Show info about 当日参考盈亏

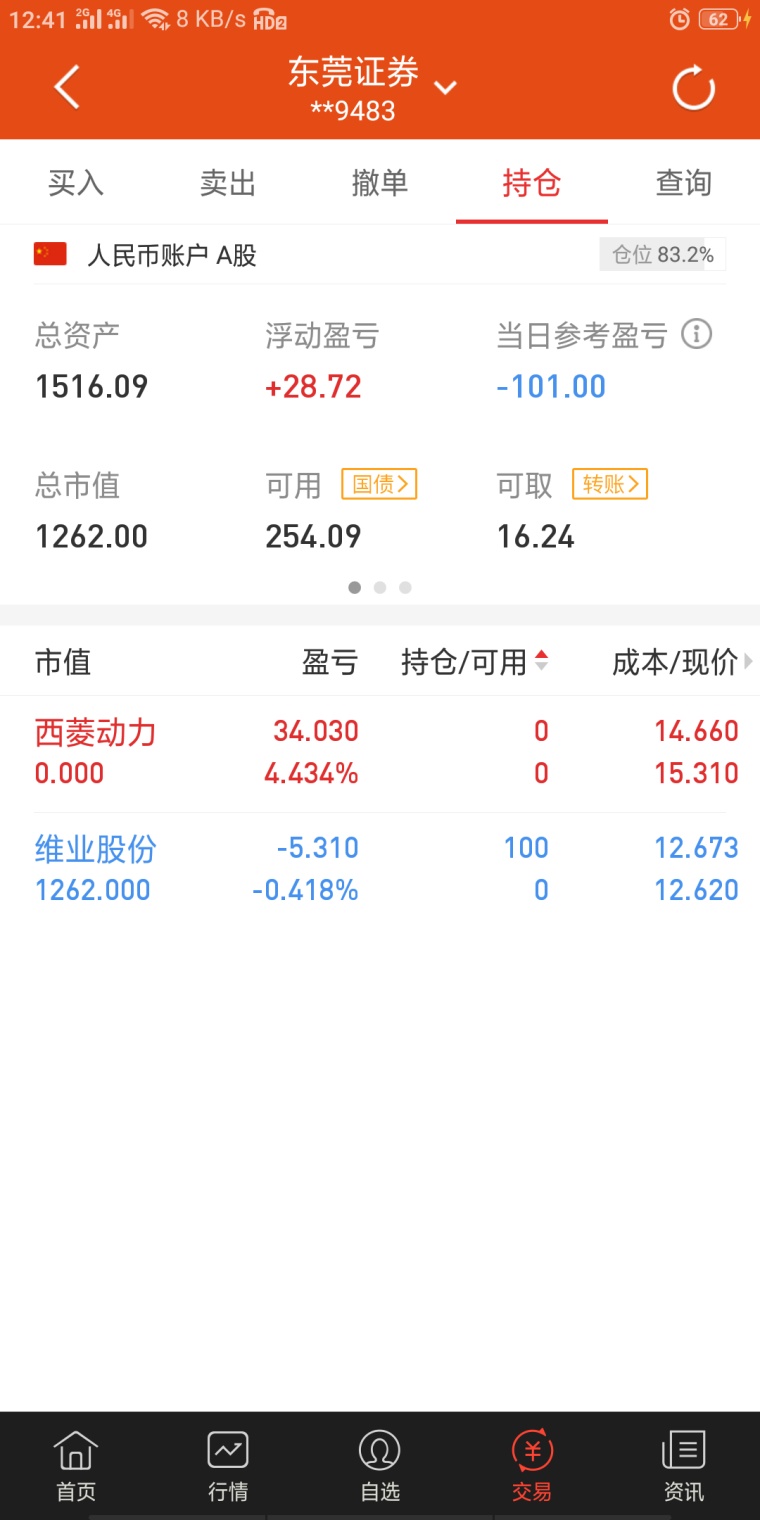click(697, 334)
